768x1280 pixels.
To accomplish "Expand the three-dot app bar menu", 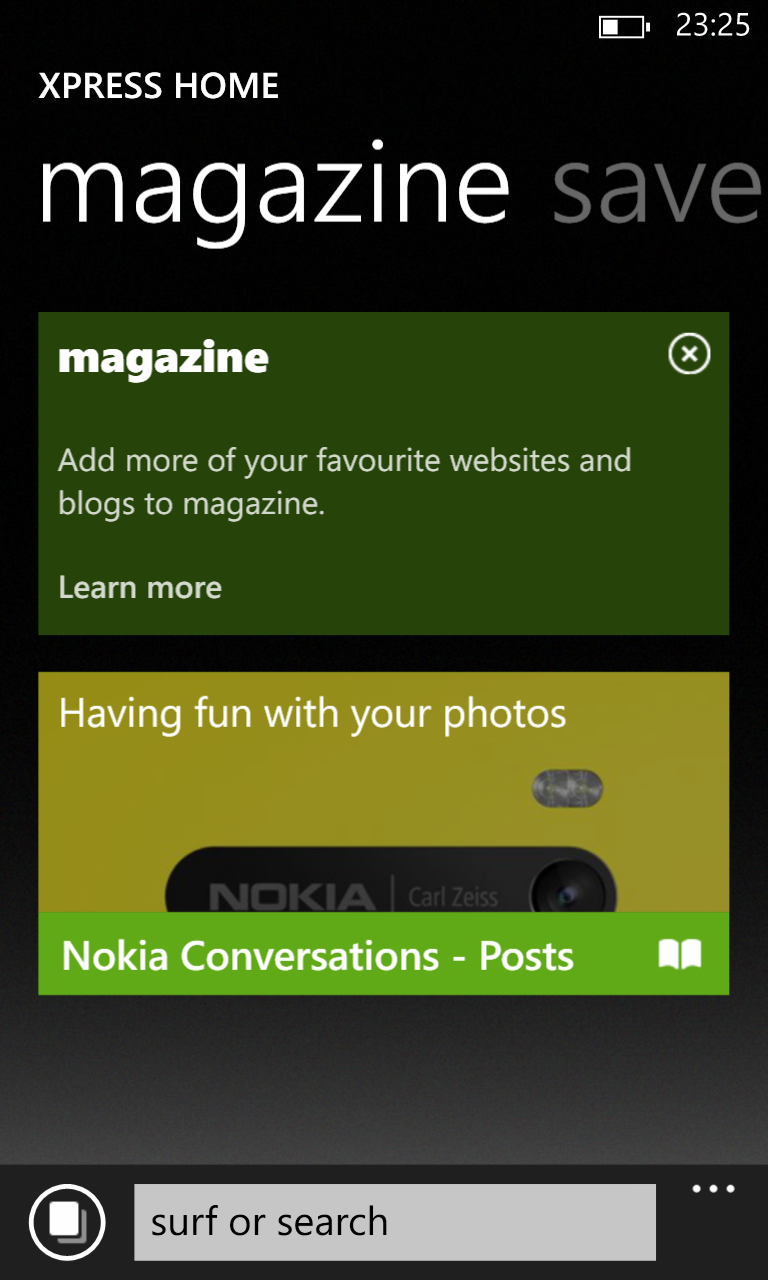I will (x=714, y=1189).
